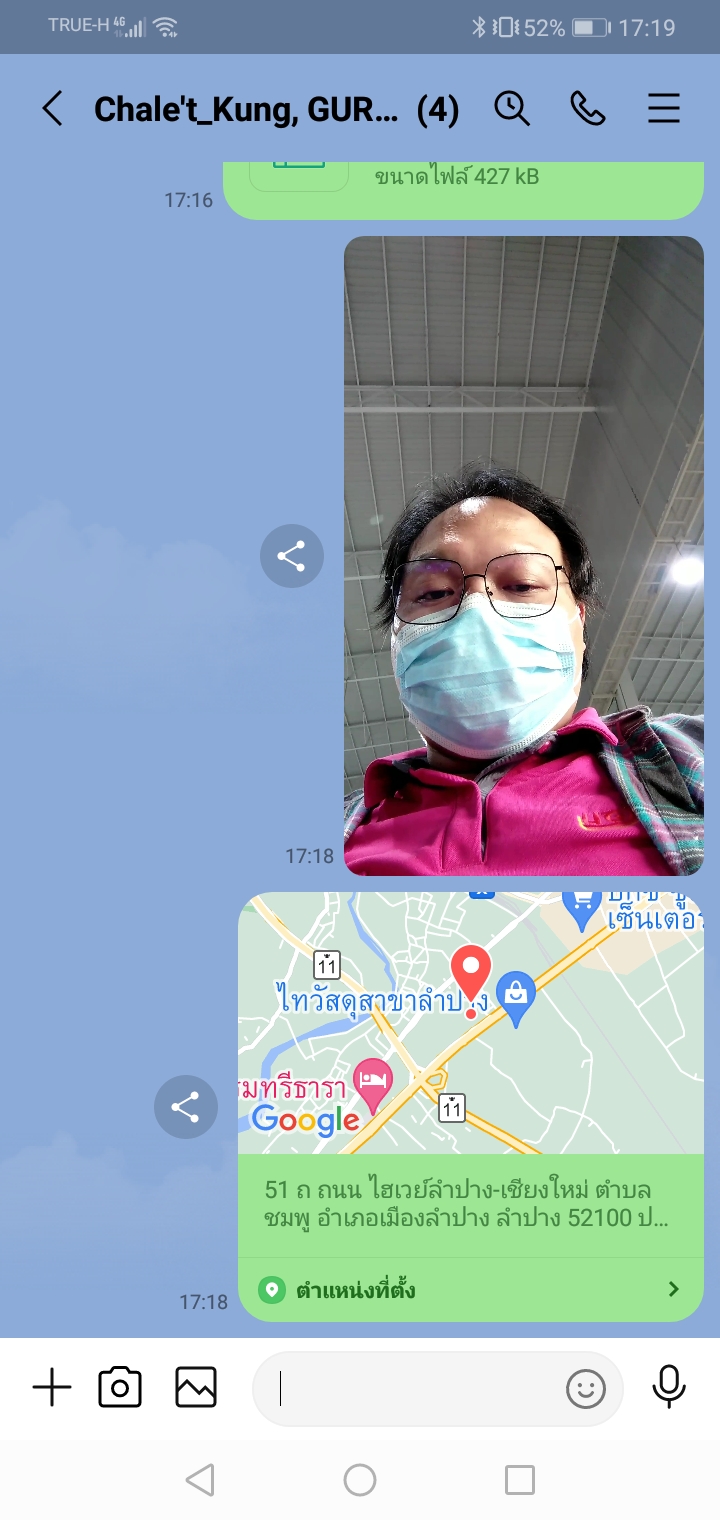Open the chat menu
This screenshot has width=720, height=1520.
coord(664,109)
